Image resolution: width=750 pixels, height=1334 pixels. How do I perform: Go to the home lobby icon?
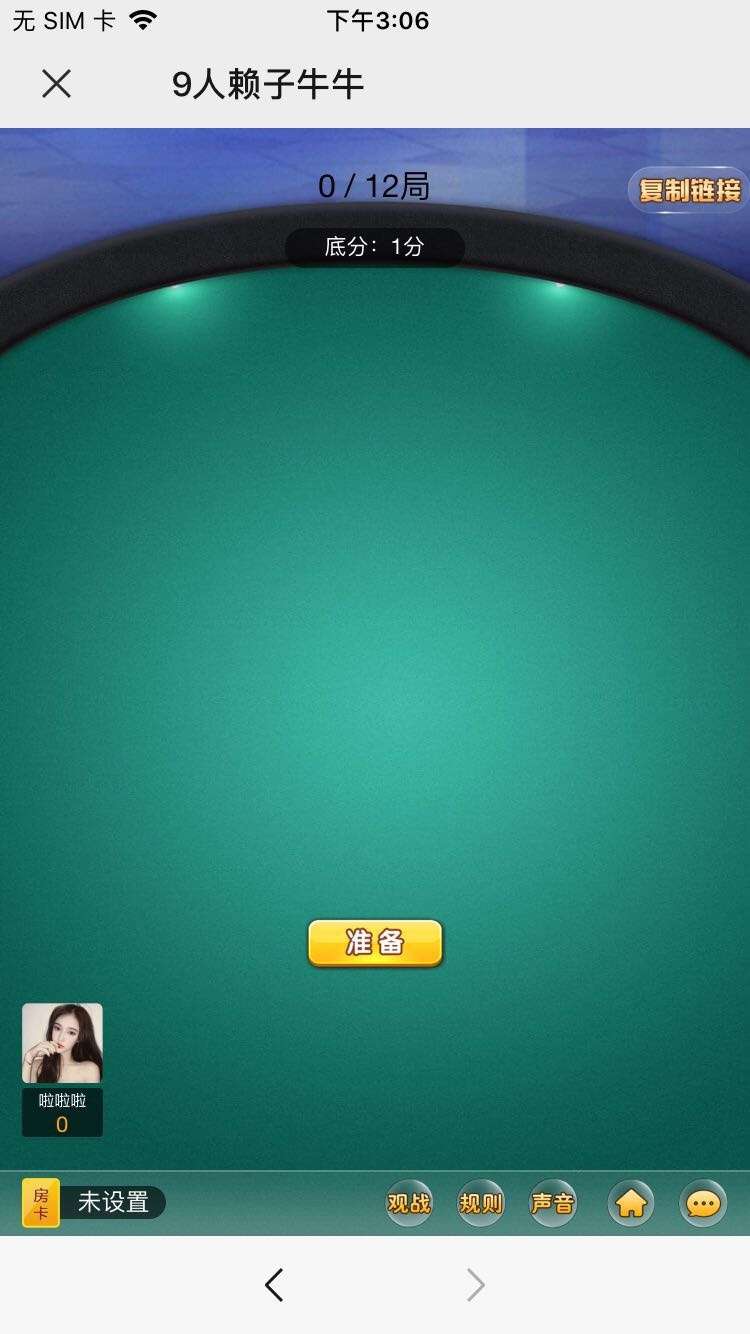[x=631, y=1203]
